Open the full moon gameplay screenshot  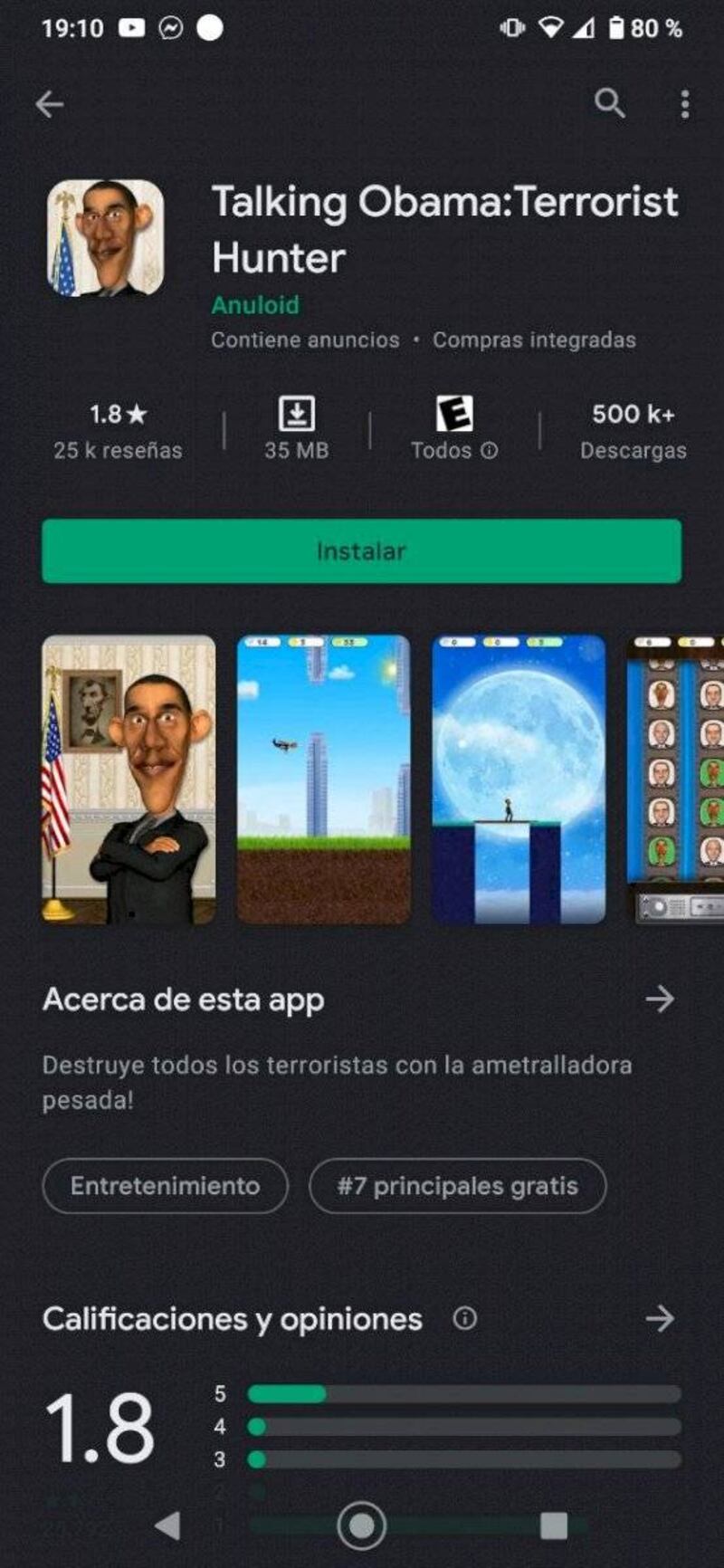(519, 779)
